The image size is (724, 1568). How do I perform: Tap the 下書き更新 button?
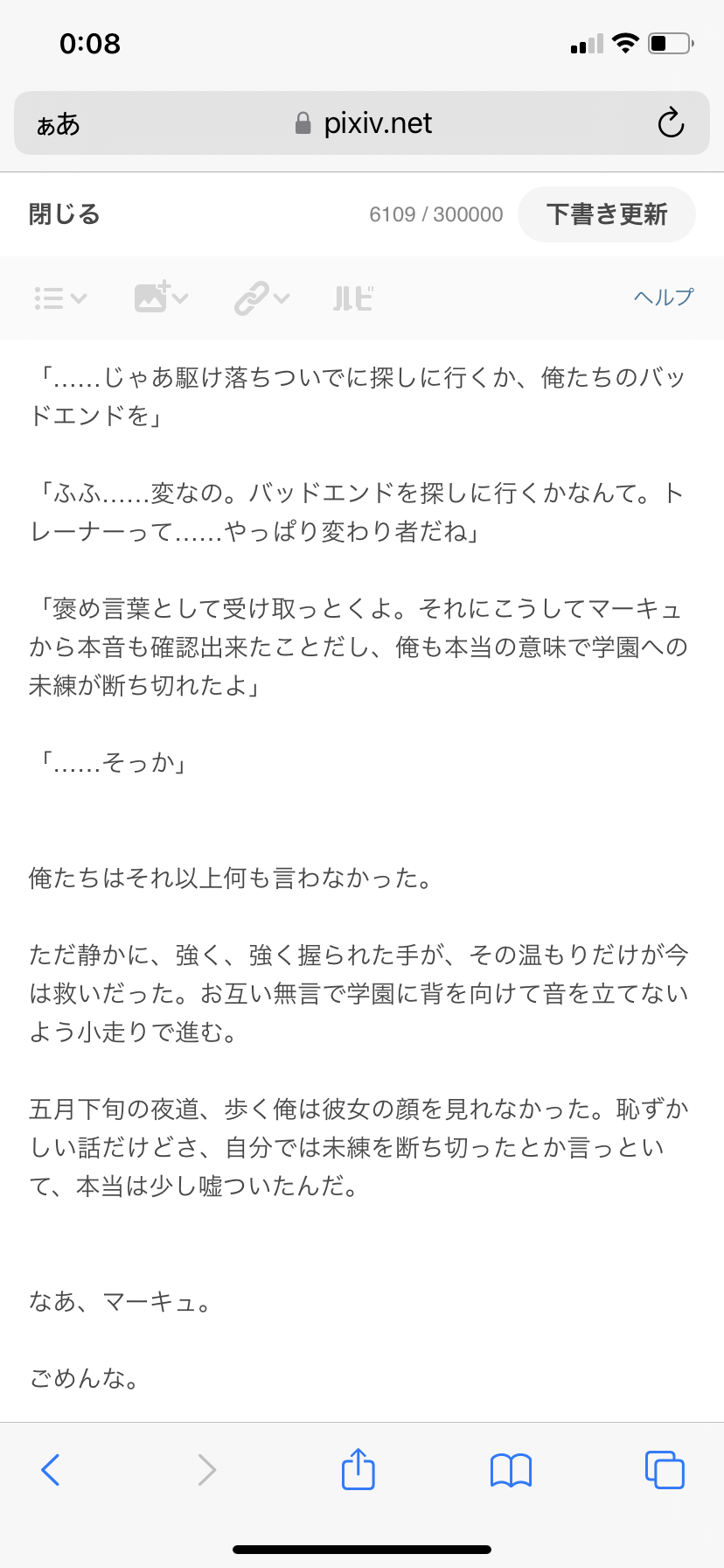tap(607, 214)
